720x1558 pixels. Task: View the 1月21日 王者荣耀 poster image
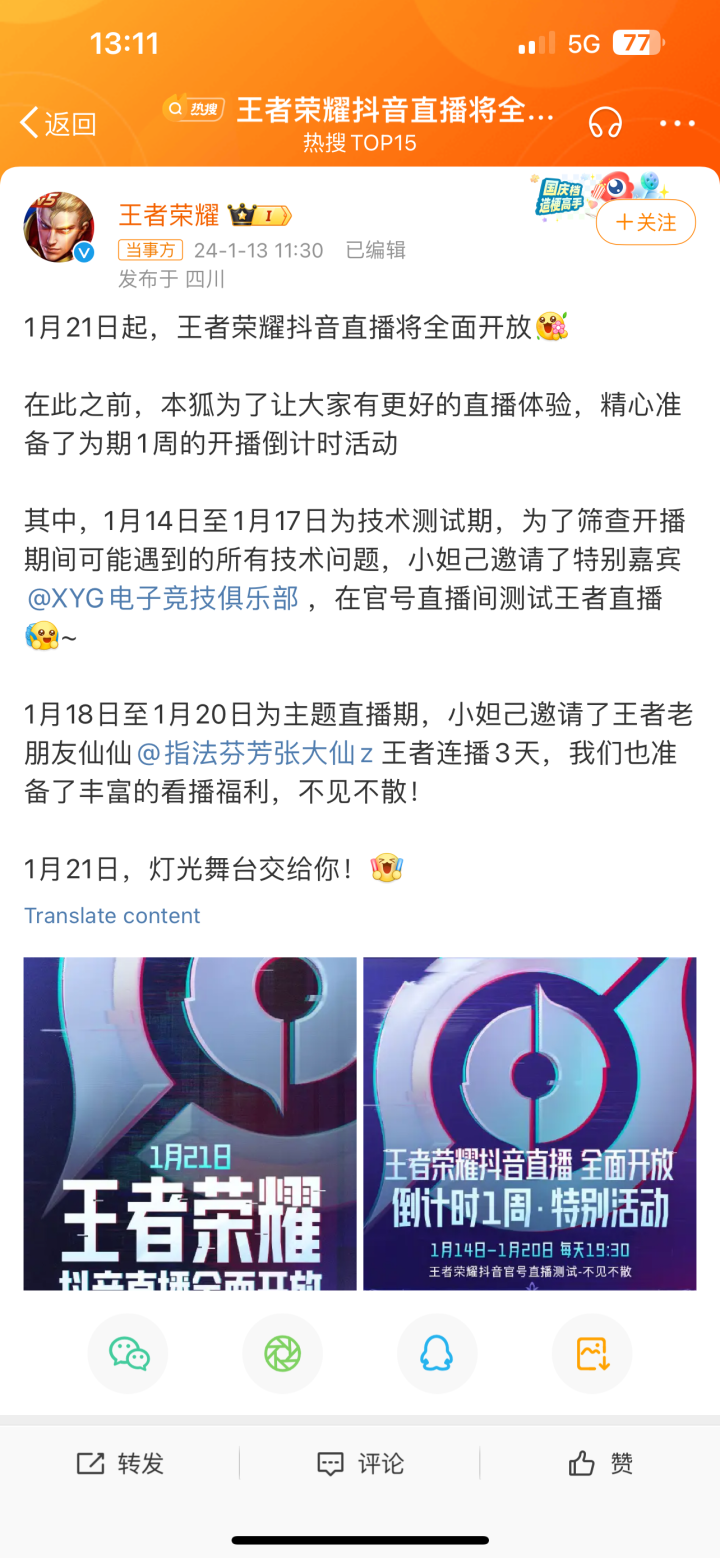click(190, 1123)
